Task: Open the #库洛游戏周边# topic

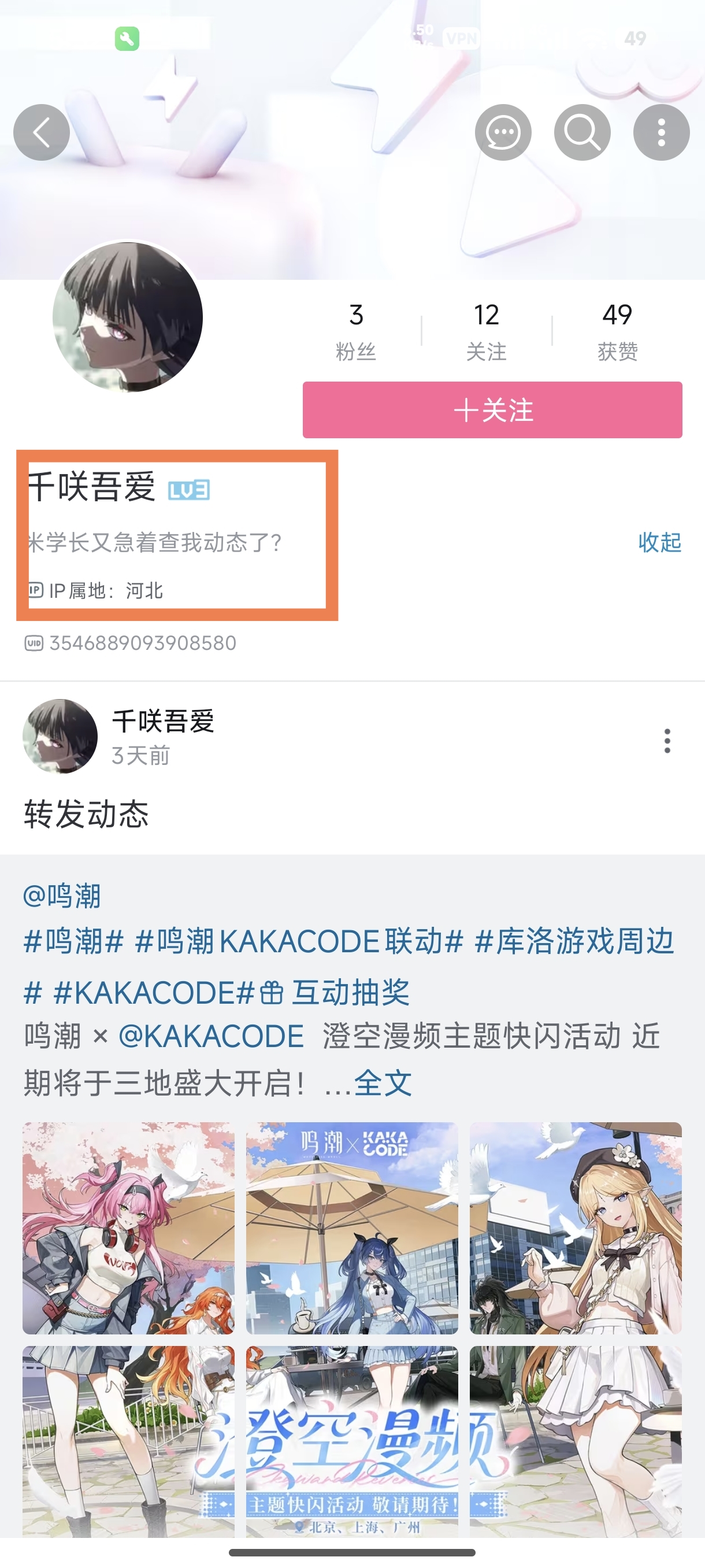Action: point(574,942)
